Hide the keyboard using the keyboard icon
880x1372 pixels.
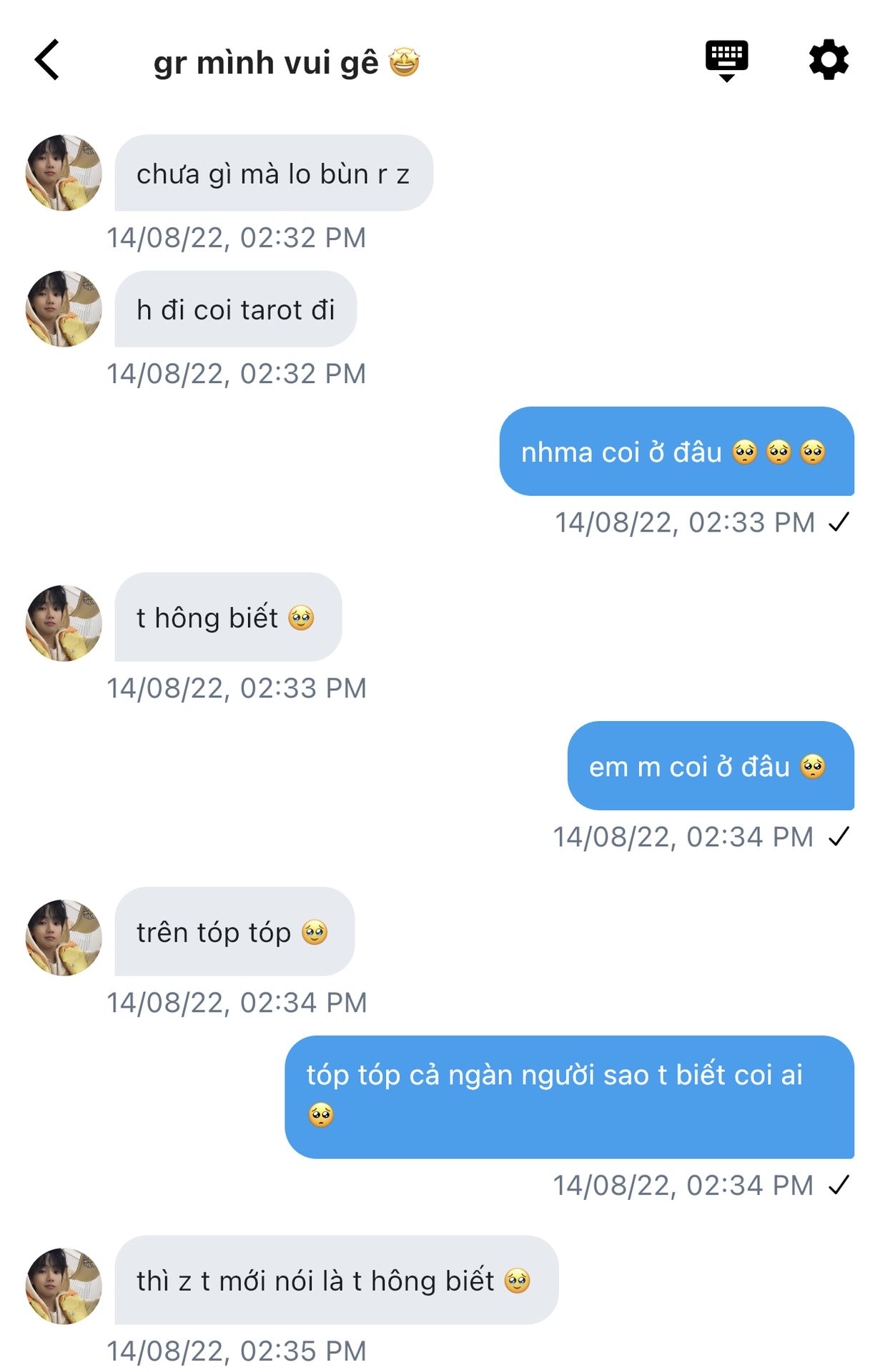726,60
